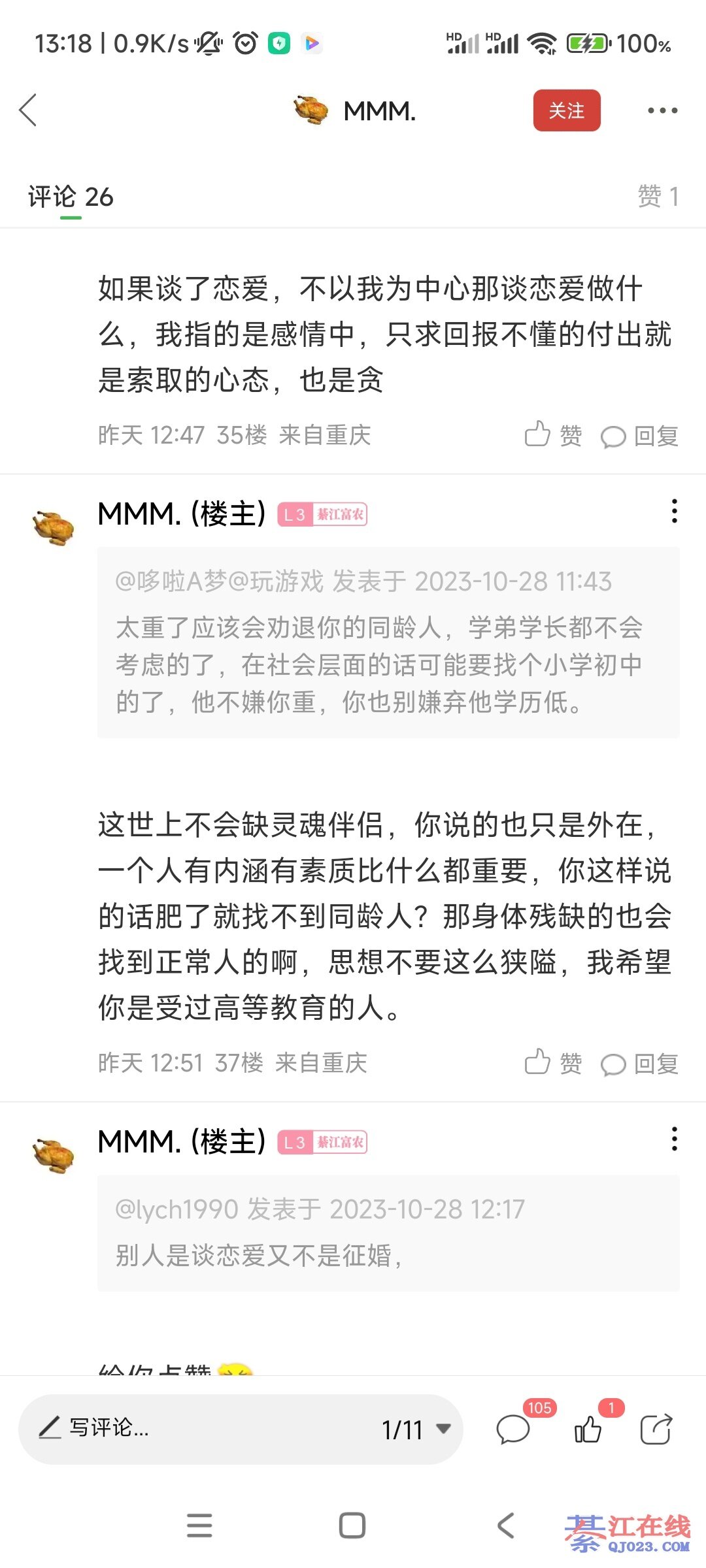
Task: Like the post via the bottom thumbs-up
Action: pos(588,1429)
